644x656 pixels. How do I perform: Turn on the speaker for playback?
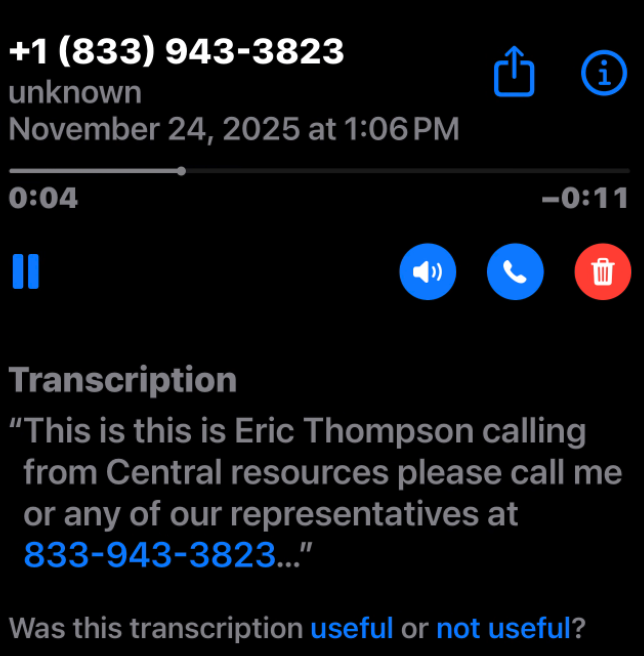(x=427, y=271)
